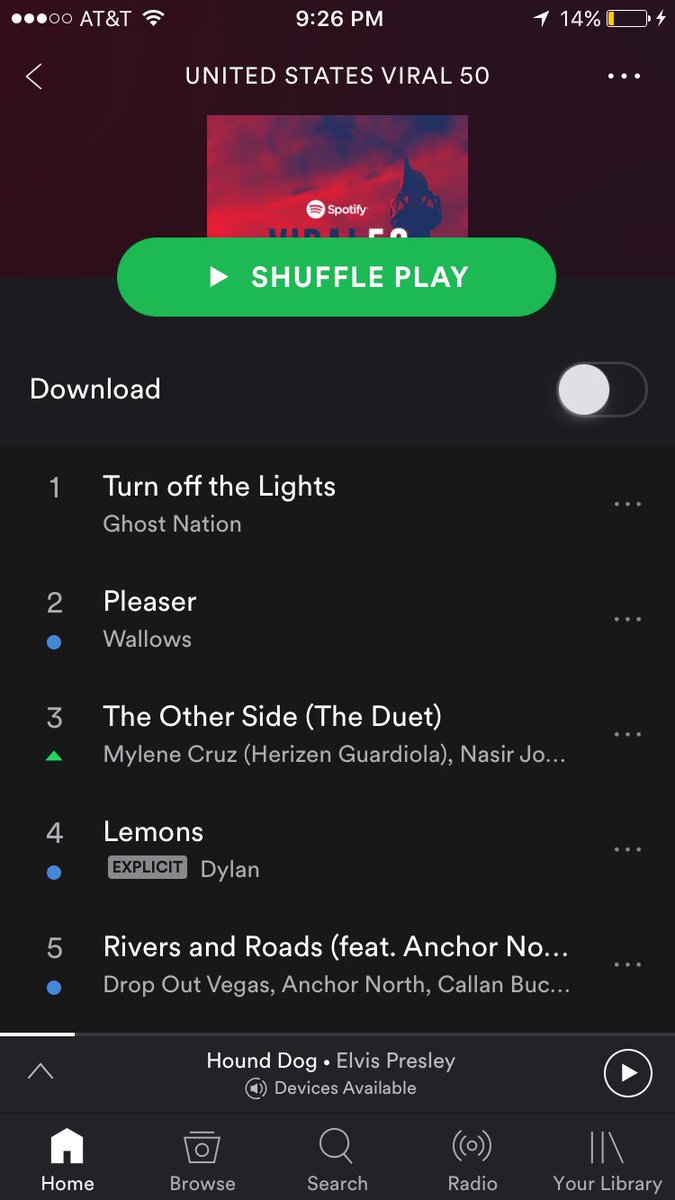This screenshot has width=675, height=1200.
Task: Open Devices Available
Action: pos(331,1088)
